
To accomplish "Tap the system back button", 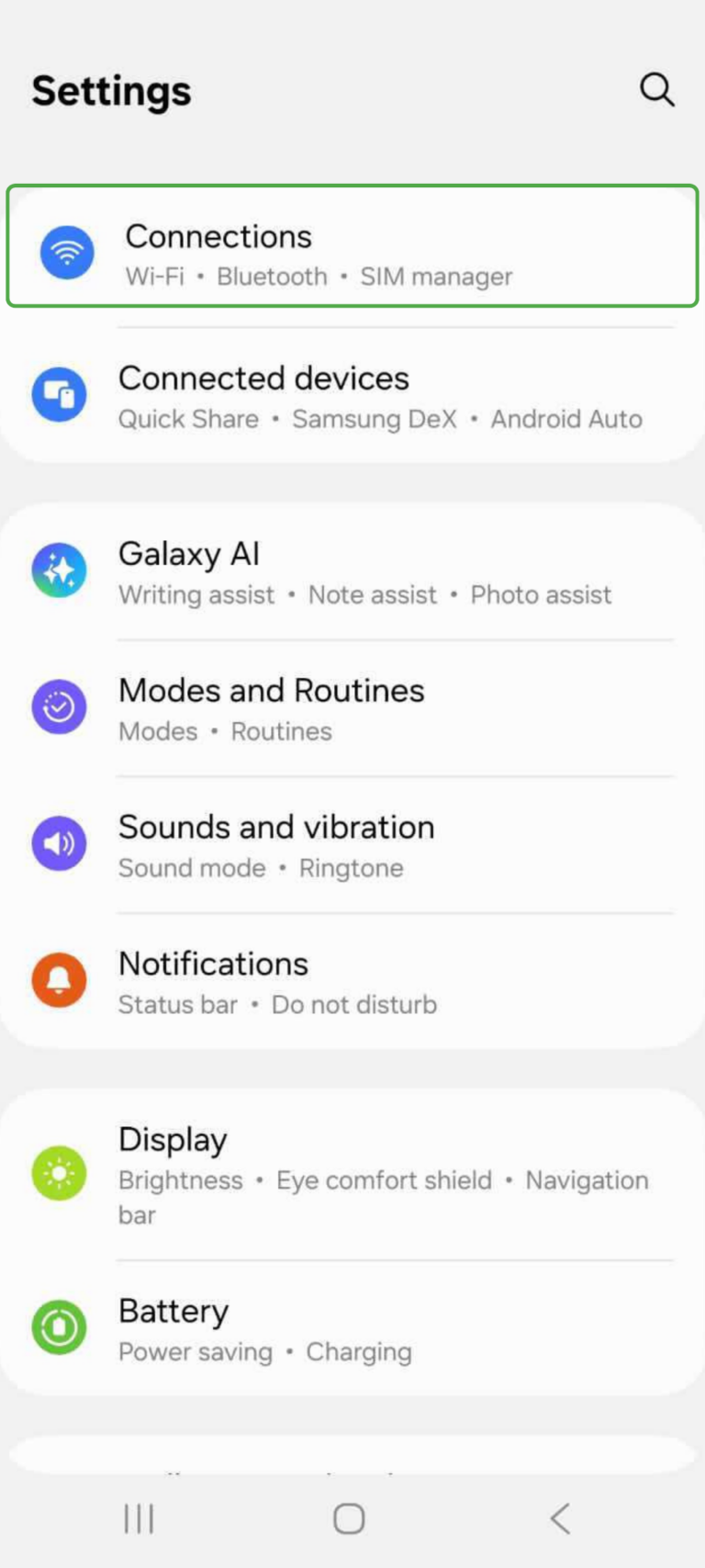I will coord(561,1518).
